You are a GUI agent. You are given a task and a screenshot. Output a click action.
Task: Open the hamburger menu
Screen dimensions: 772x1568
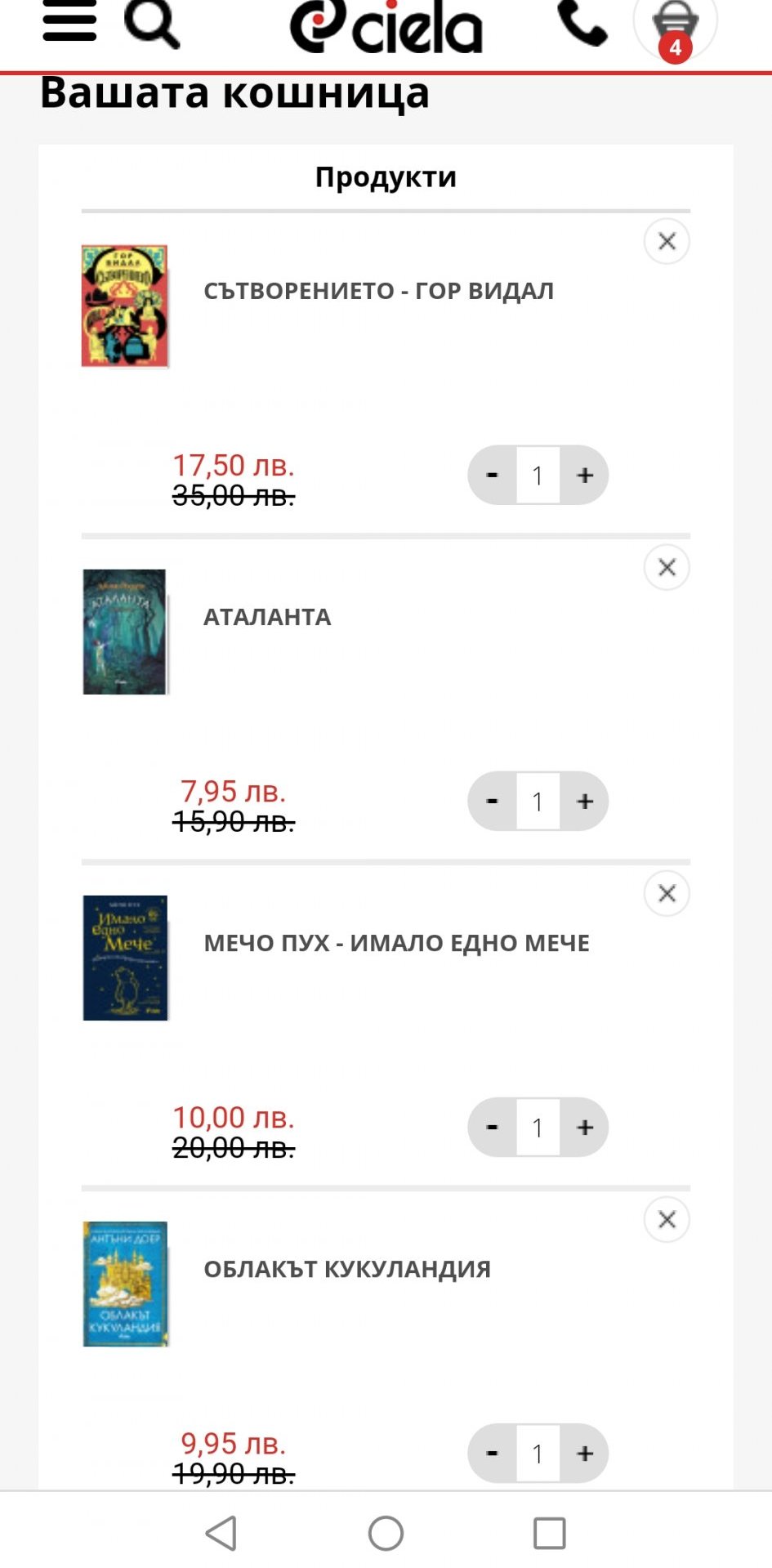pyautogui.click(x=69, y=22)
